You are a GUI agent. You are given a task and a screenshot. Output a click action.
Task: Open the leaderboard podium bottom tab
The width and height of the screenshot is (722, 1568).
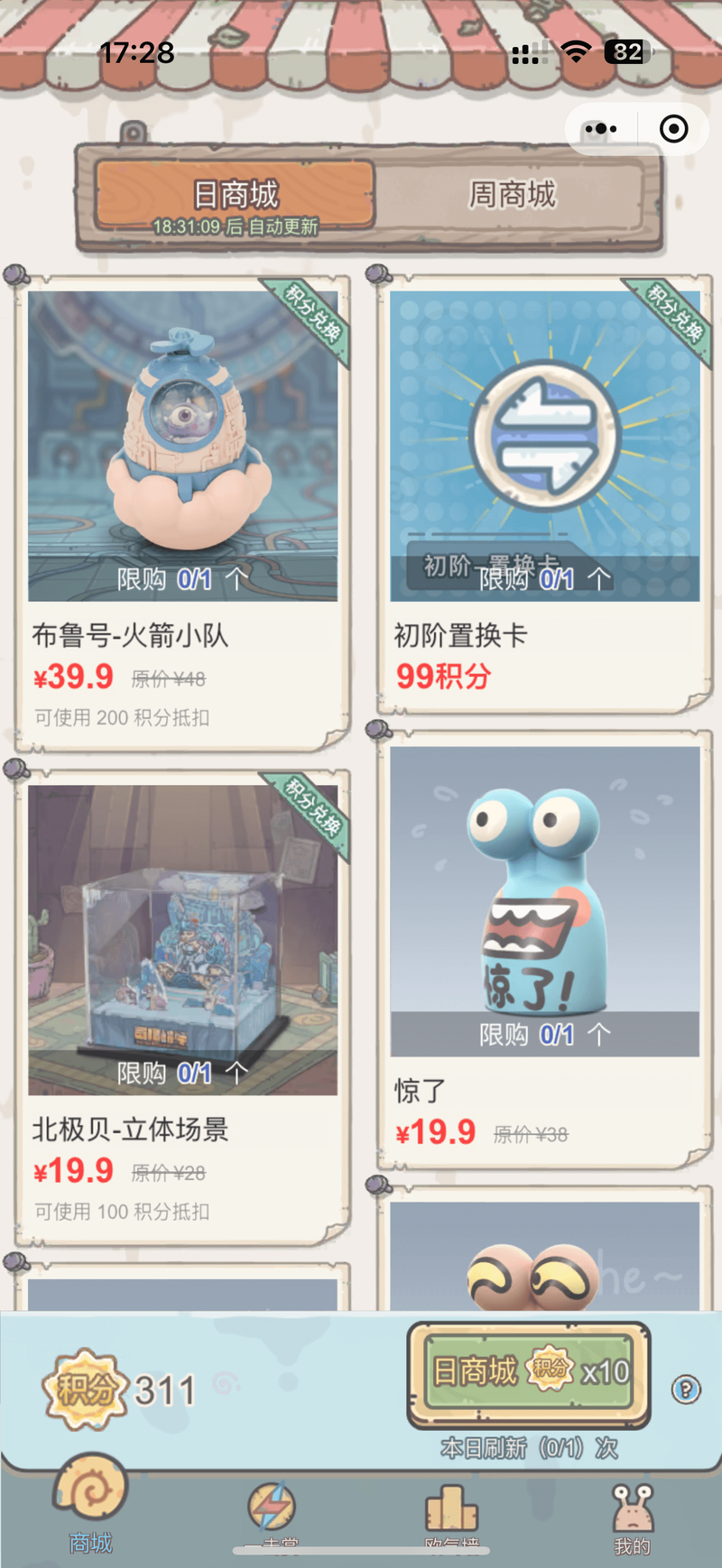tap(451, 1511)
